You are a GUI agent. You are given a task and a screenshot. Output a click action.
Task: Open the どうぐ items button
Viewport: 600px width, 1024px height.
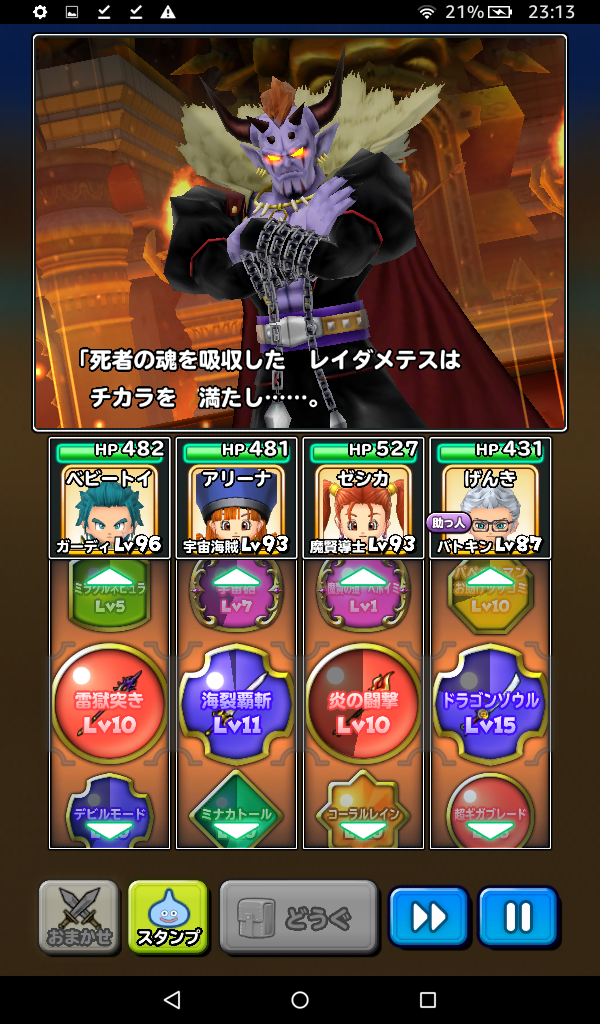pyautogui.click(x=298, y=917)
